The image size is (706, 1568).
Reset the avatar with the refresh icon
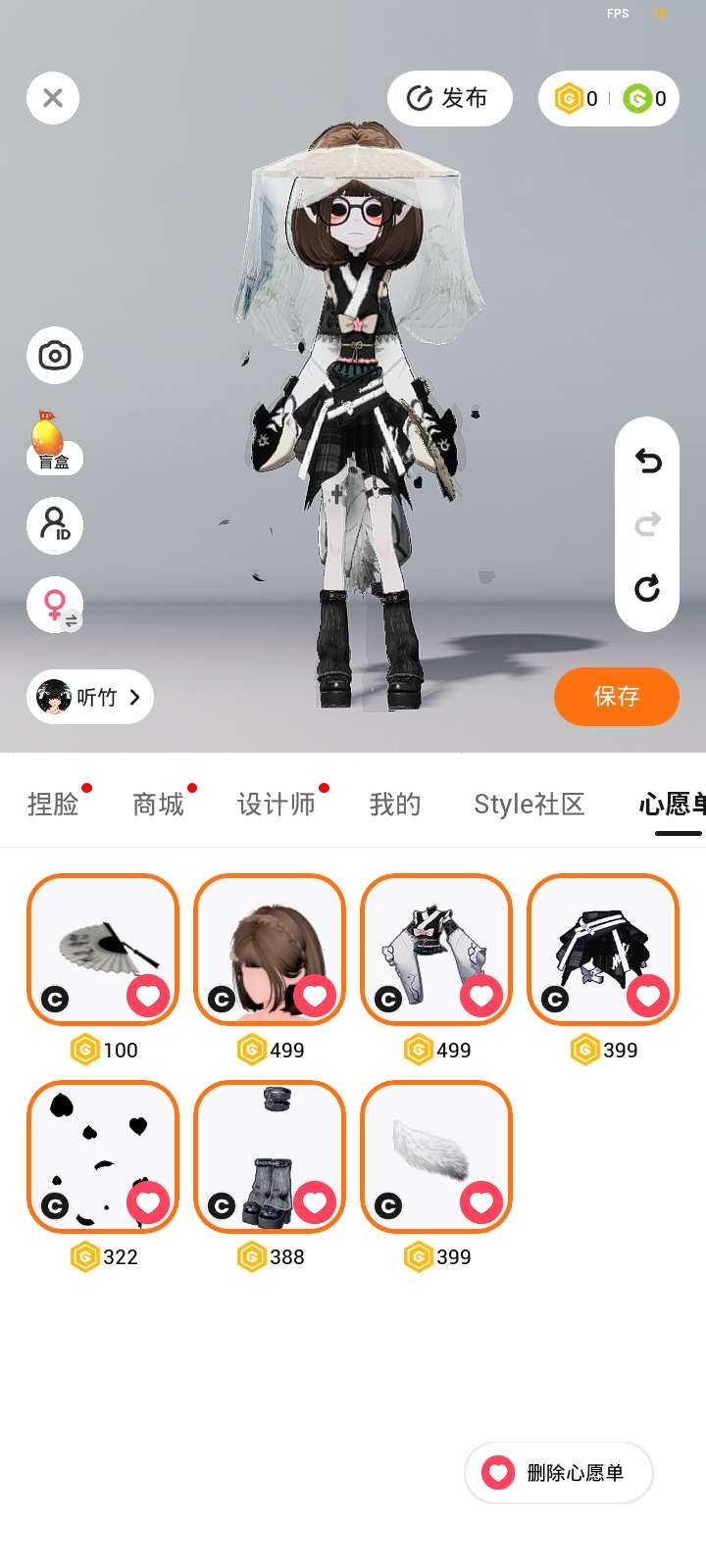647,588
